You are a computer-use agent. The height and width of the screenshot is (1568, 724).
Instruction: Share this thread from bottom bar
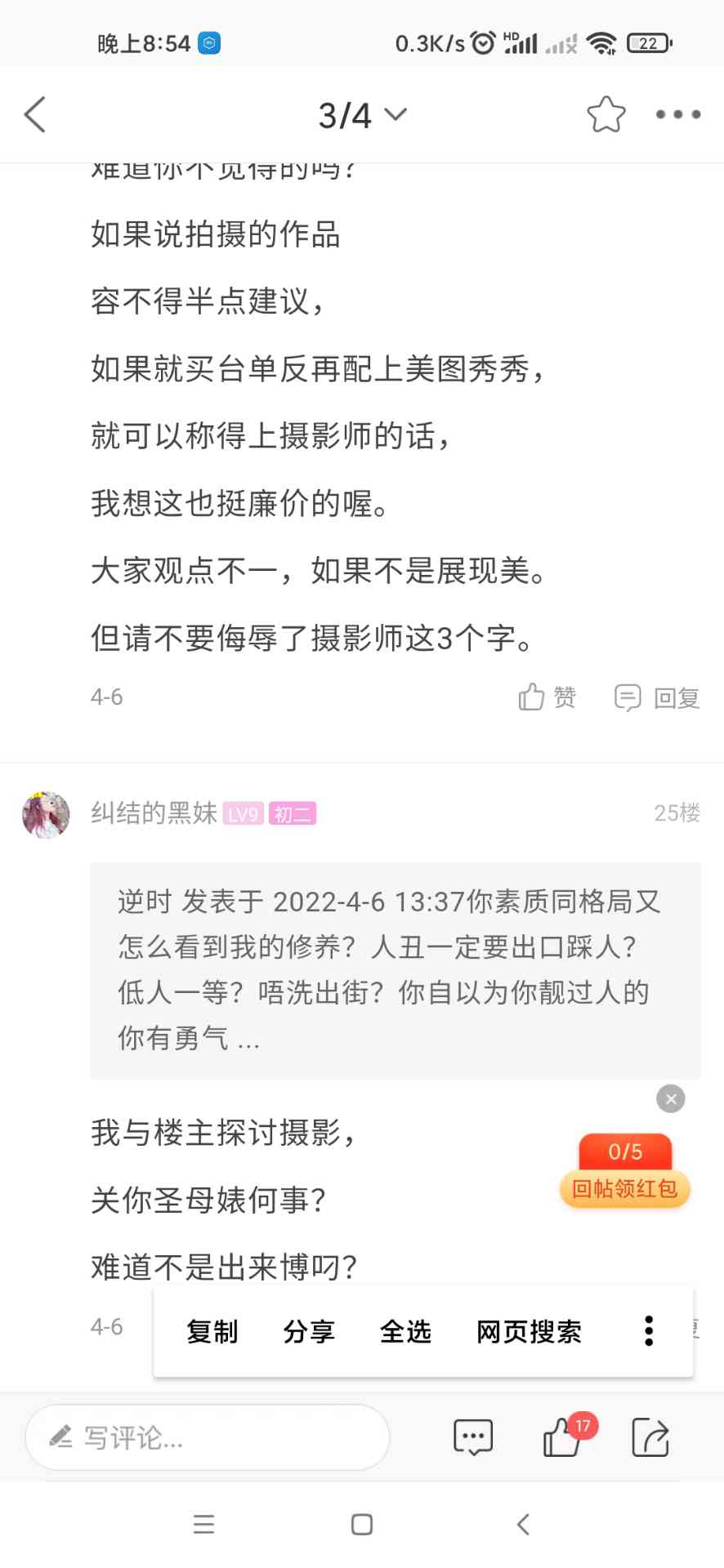pos(650,1437)
